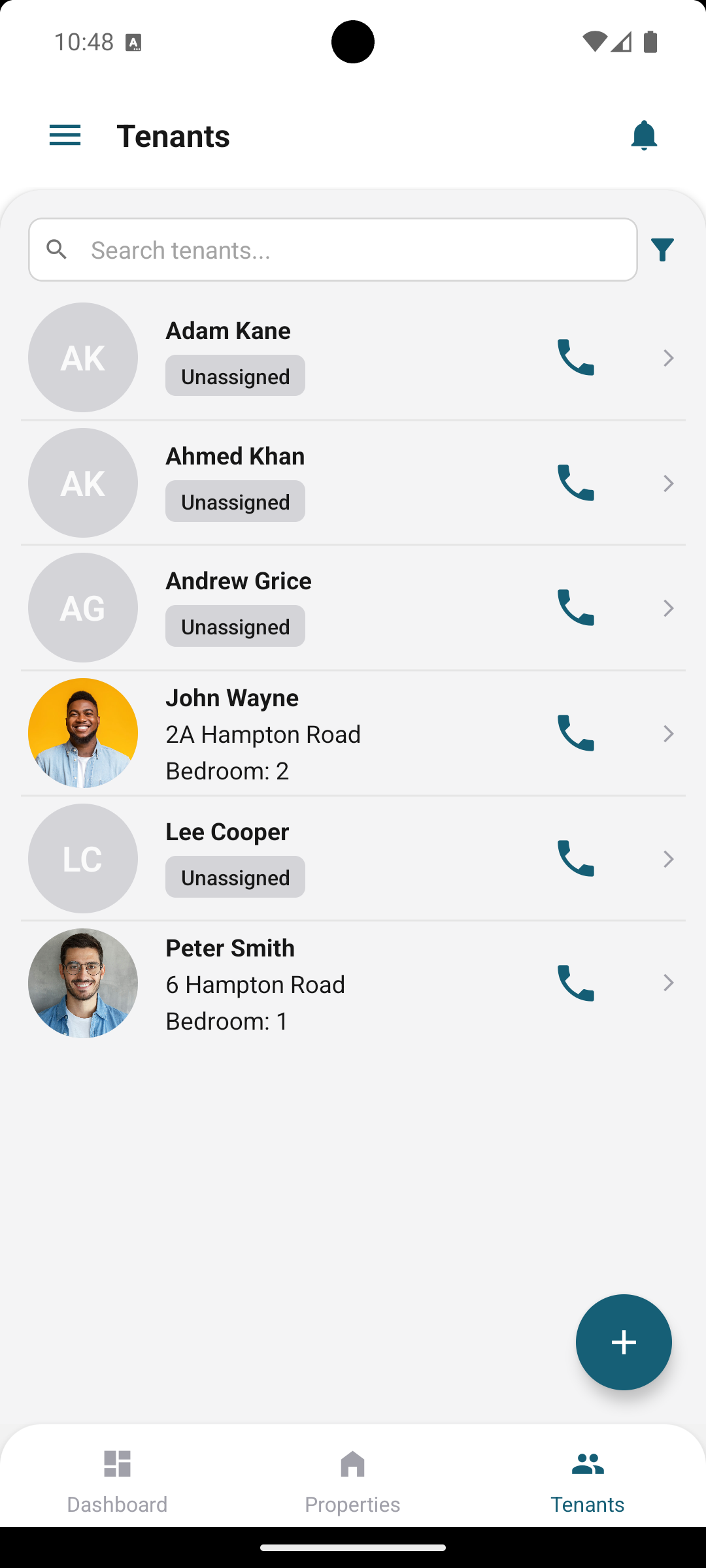Call John Wayne
The width and height of the screenshot is (706, 1568).
[575, 733]
